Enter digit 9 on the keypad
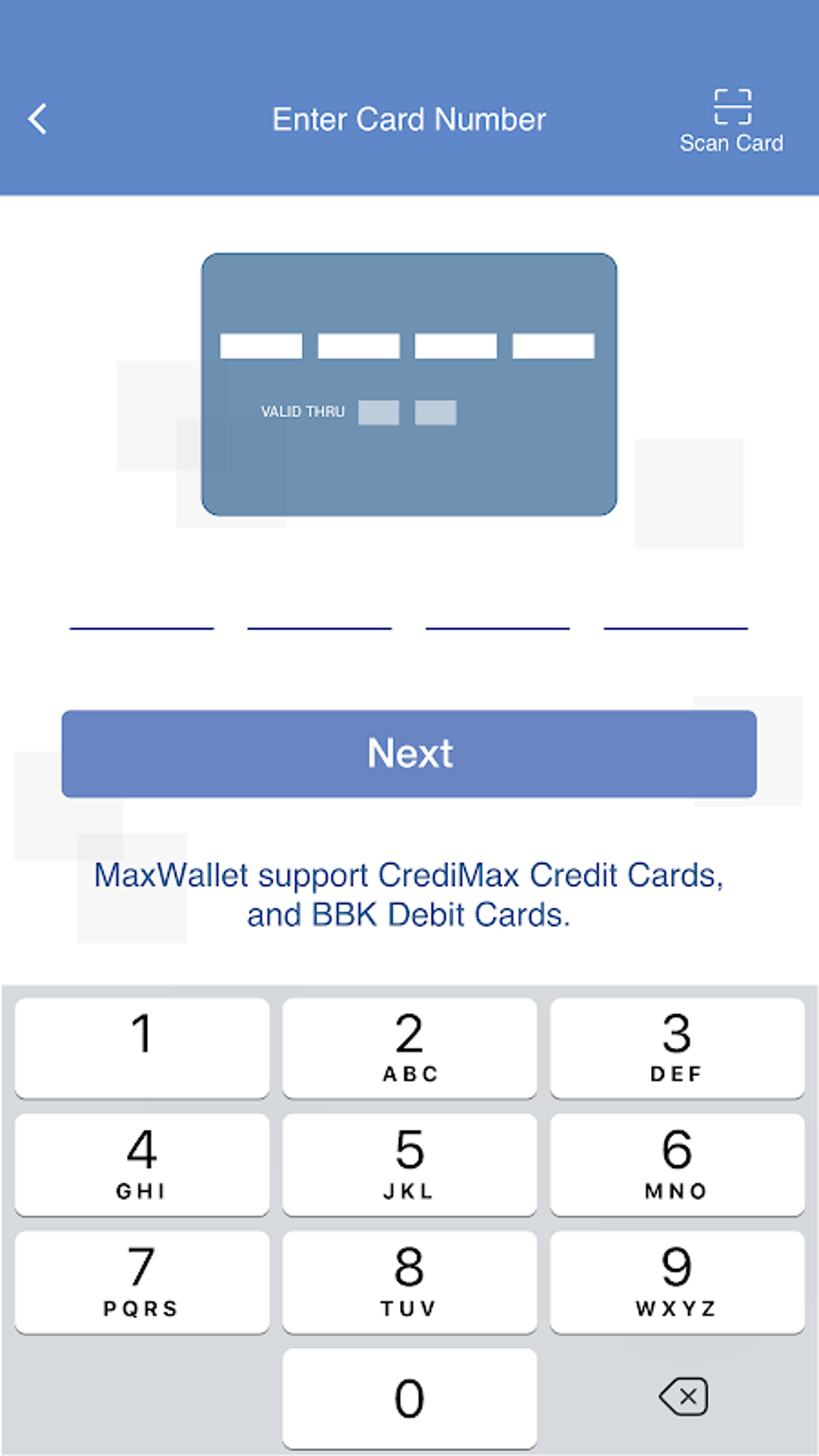The image size is (819, 1456). pos(677,1282)
